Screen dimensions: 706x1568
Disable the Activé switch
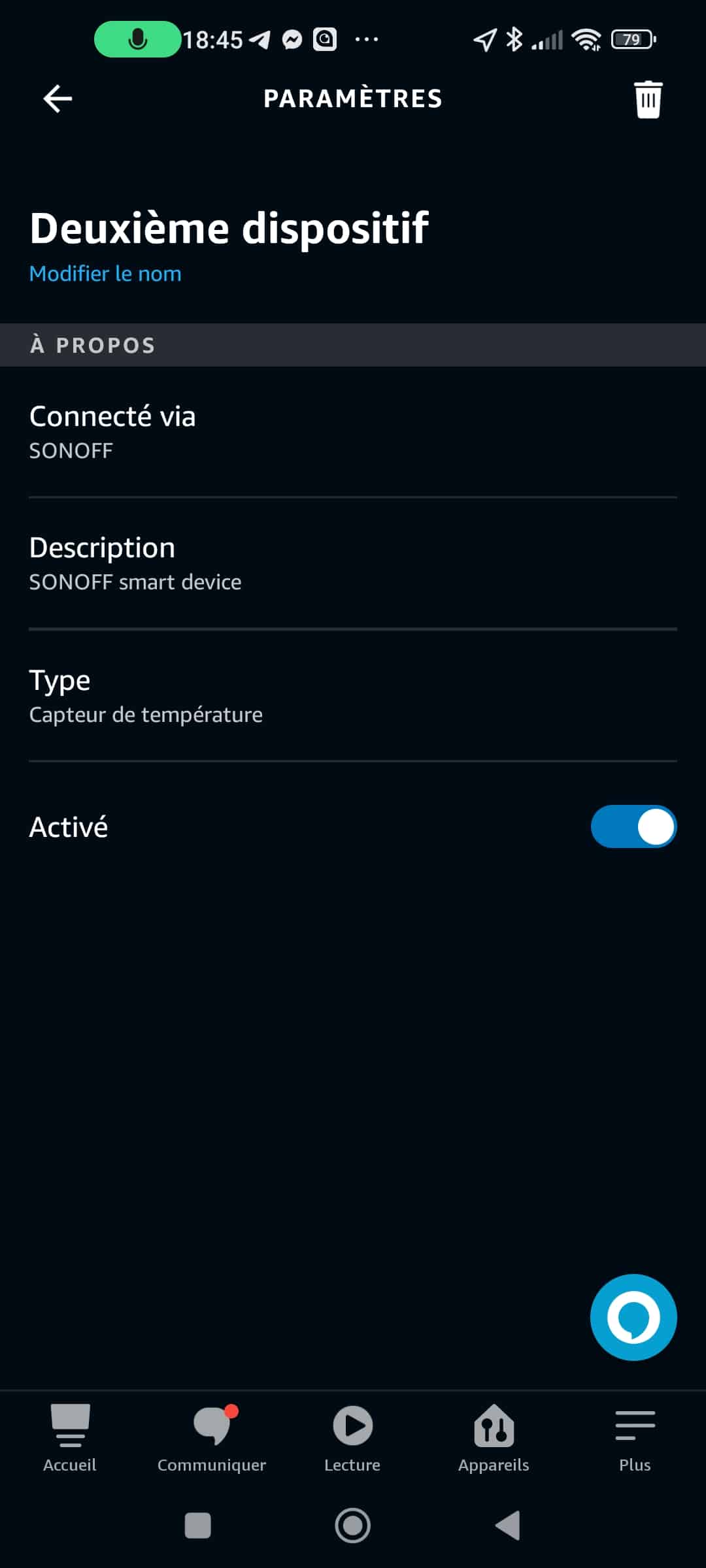tap(633, 826)
